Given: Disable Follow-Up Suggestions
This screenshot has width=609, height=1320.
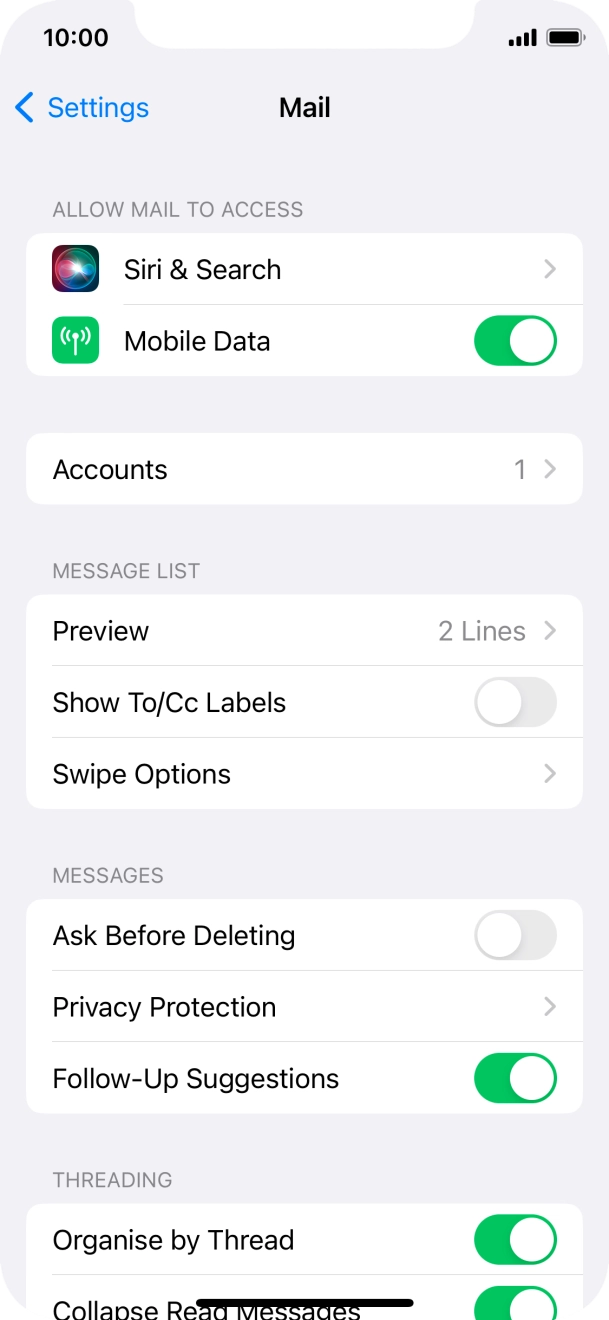Looking at the screenshot, I should (x=514, y=1079).
